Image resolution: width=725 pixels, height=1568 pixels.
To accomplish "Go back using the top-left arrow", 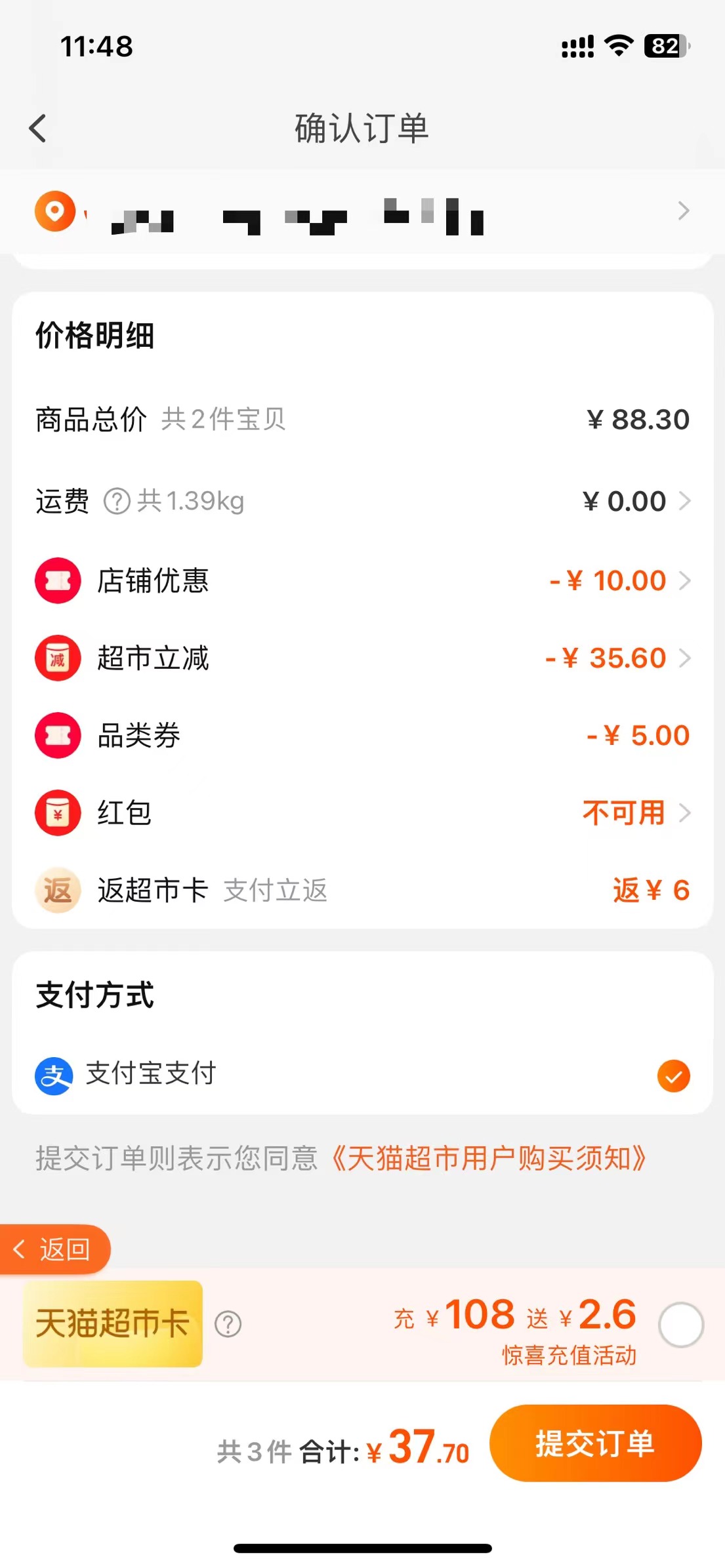I will [x=38, y=128].
